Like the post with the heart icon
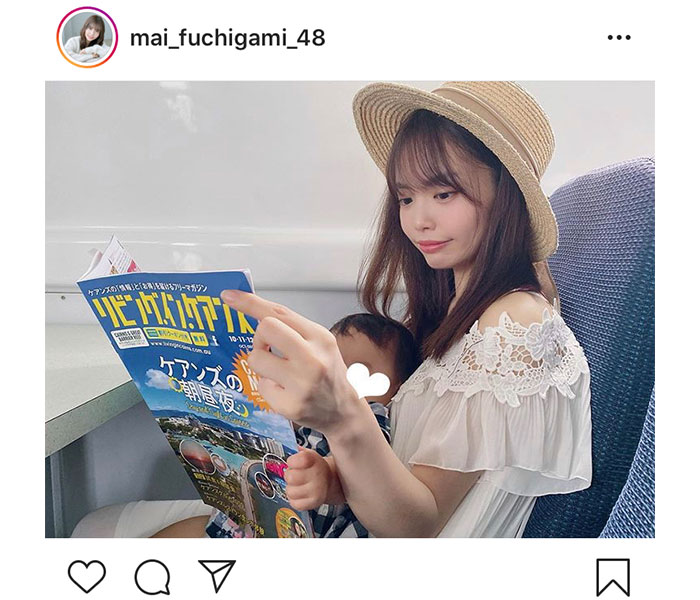Screen dimensions: 700x600 [87, 576]
